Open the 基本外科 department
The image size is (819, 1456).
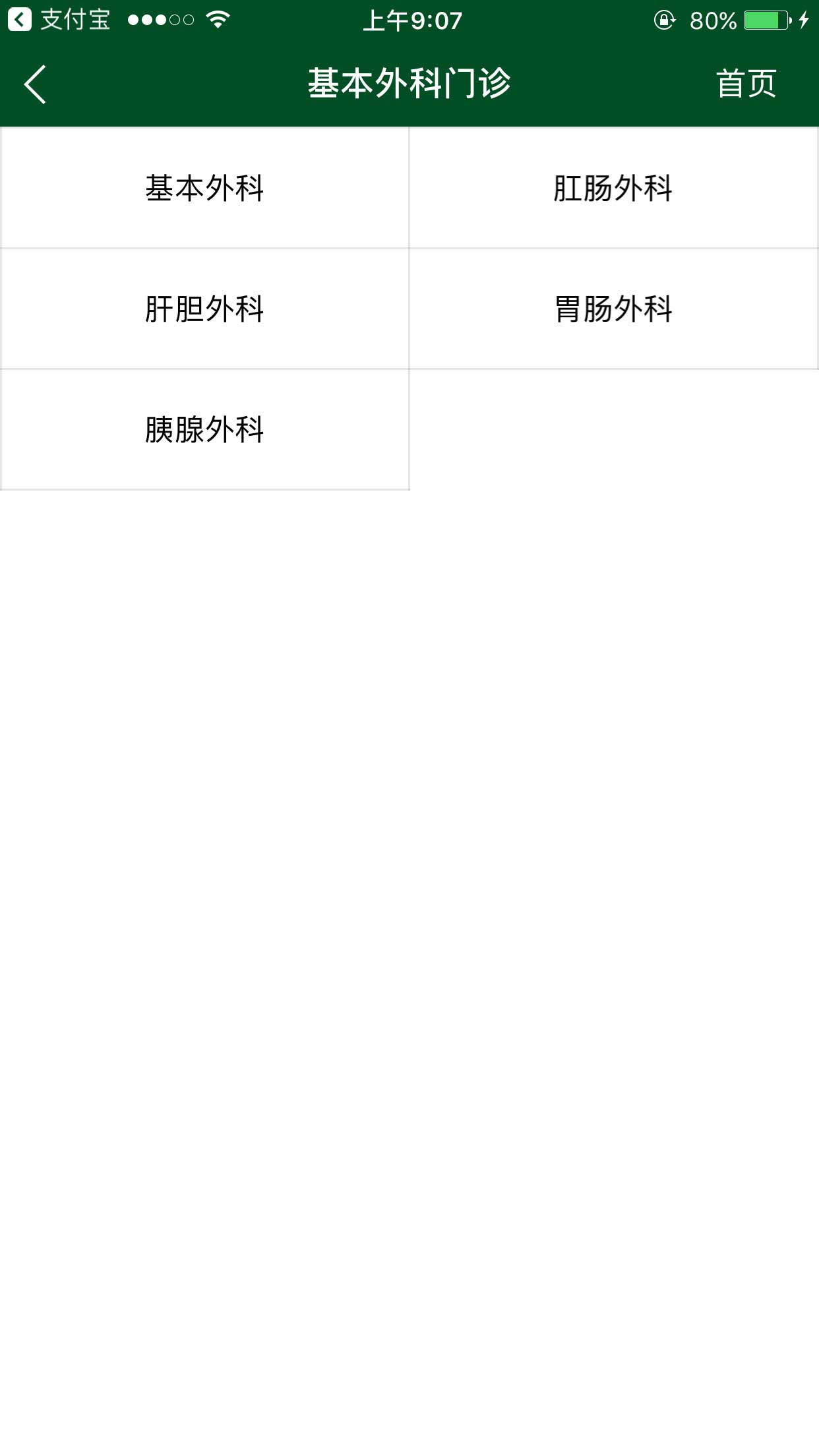coord(204,188)
